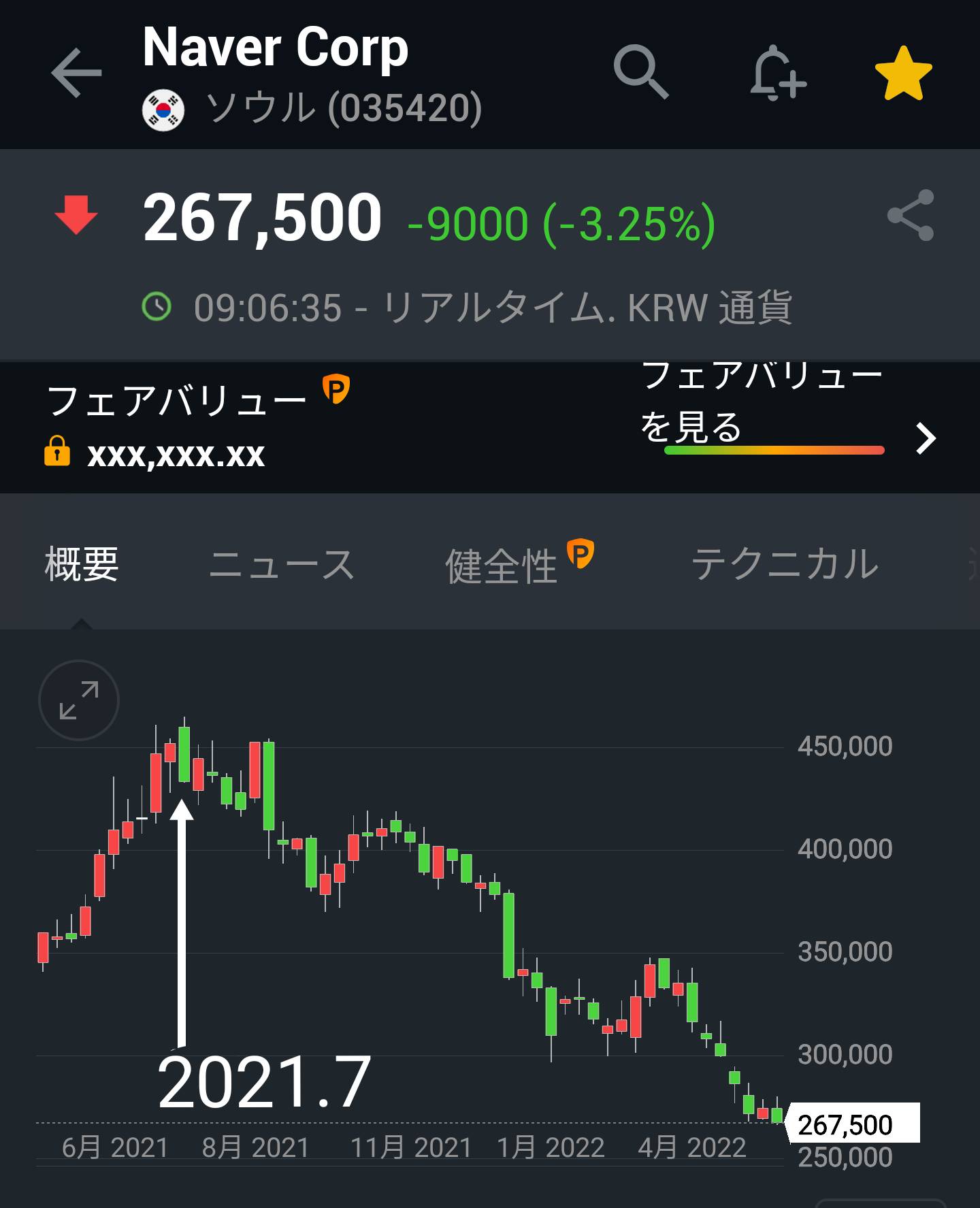Add a price alert with the bell icon
The height and width of the screenshot is (1208, 980).
point(778,74)
